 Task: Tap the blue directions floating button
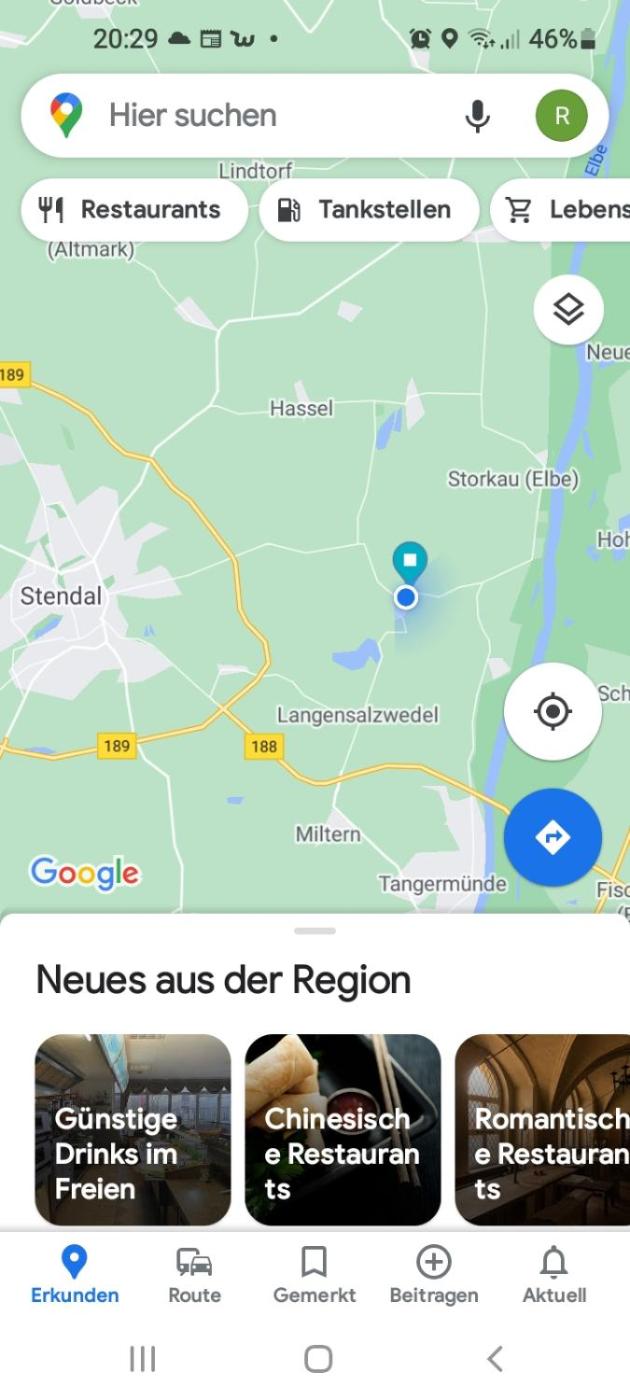point(552,837)
